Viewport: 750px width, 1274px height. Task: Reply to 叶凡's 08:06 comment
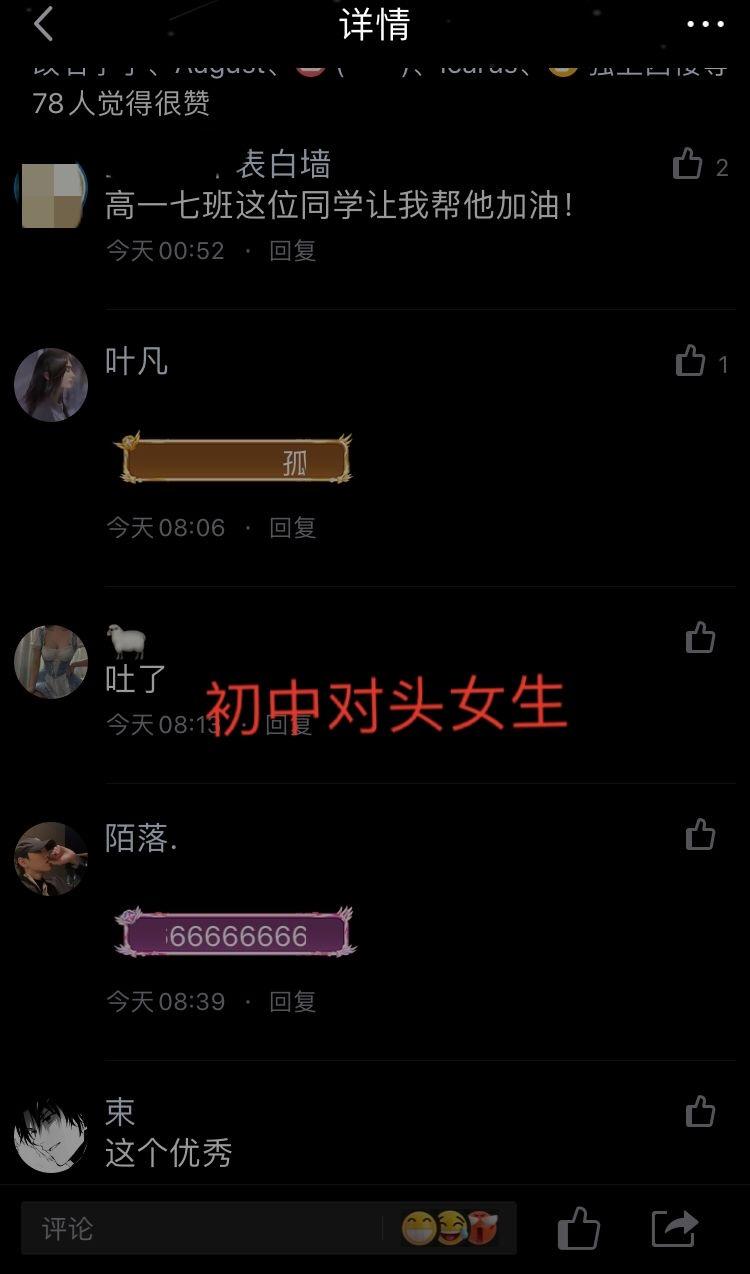pos(292,527)
